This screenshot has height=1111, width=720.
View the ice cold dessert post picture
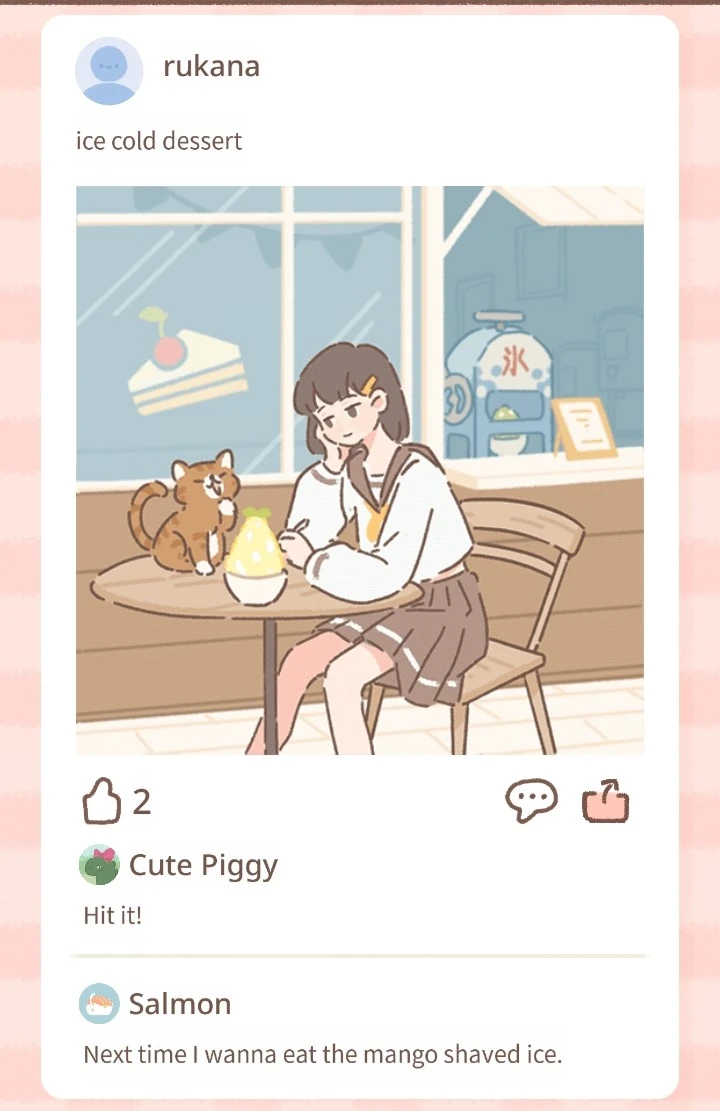click(x=360, y=470)
